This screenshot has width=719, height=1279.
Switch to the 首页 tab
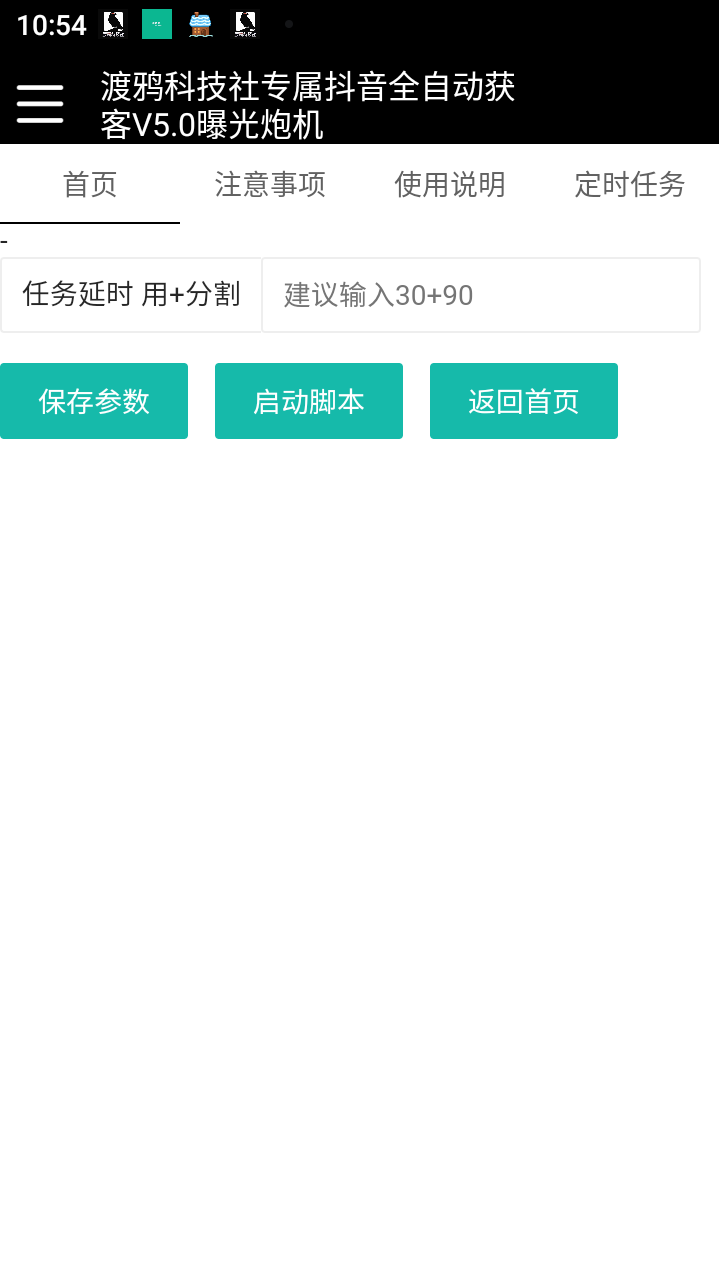pos(90,184)
